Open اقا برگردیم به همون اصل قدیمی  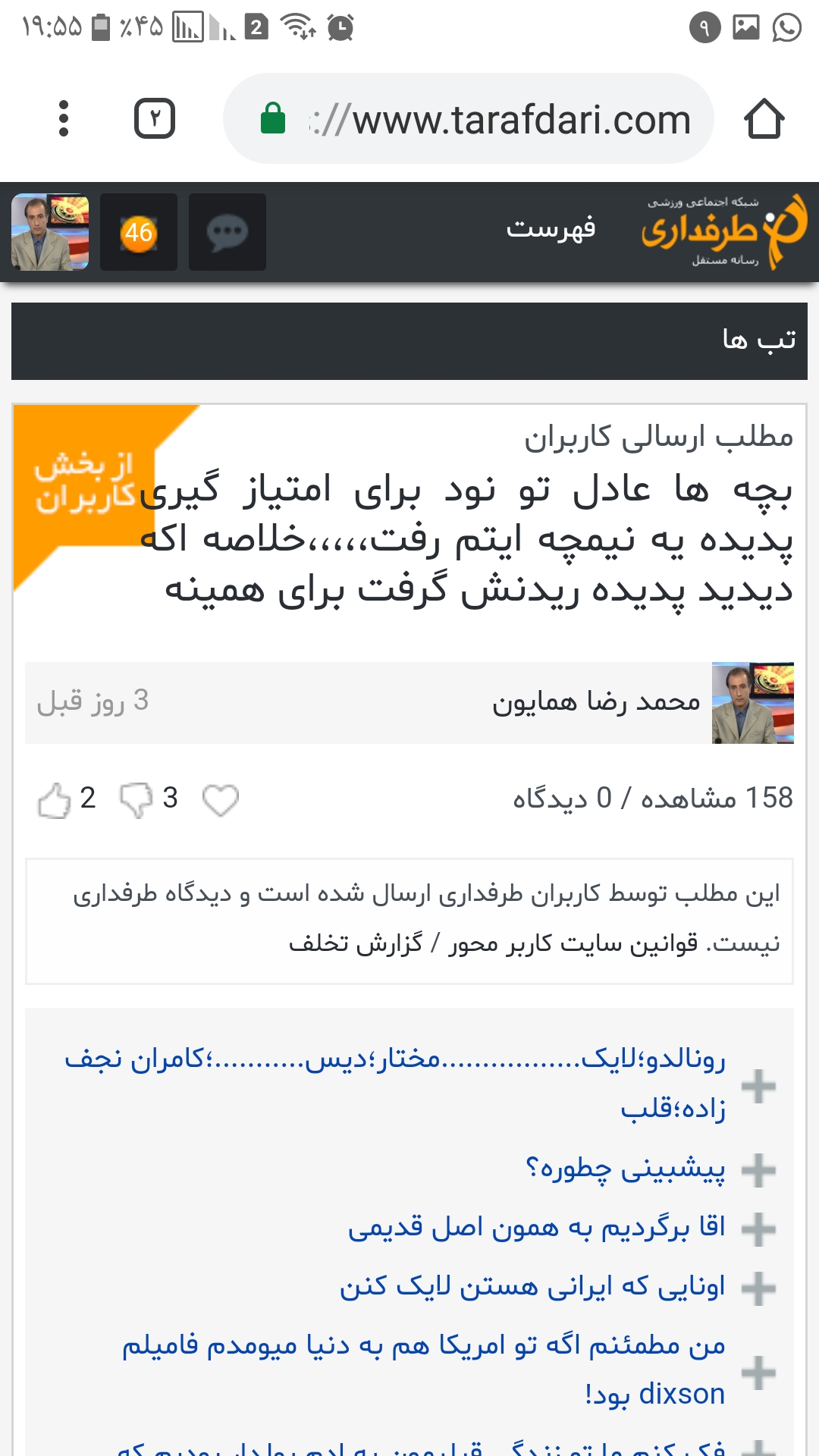point(537,1227)
